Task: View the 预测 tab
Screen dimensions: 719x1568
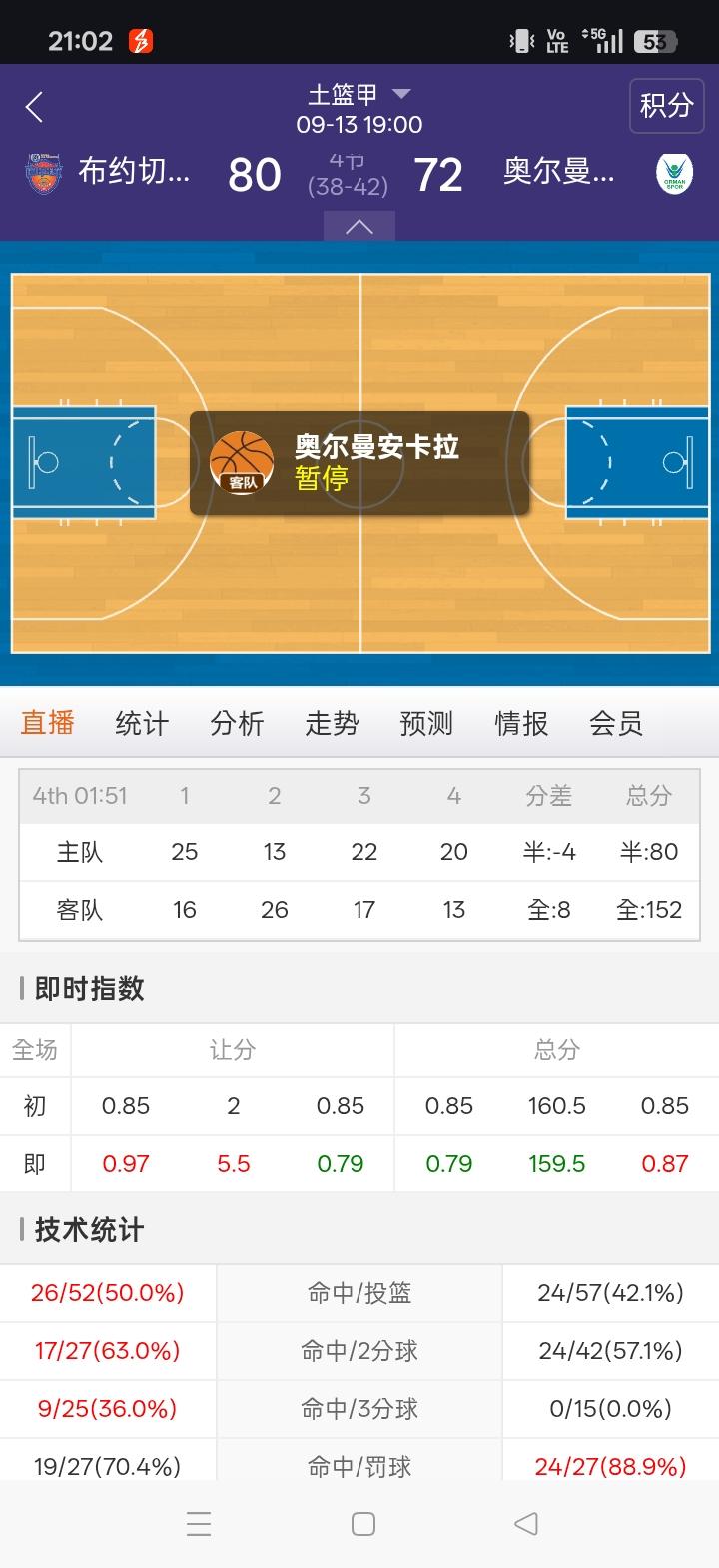Action: (x=426, y=723)
